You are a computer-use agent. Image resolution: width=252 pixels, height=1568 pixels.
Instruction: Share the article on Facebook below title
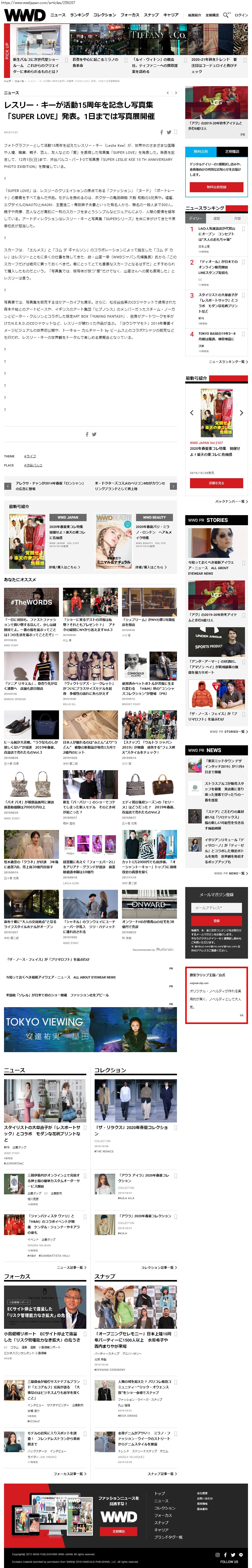[x=162, y=132]
